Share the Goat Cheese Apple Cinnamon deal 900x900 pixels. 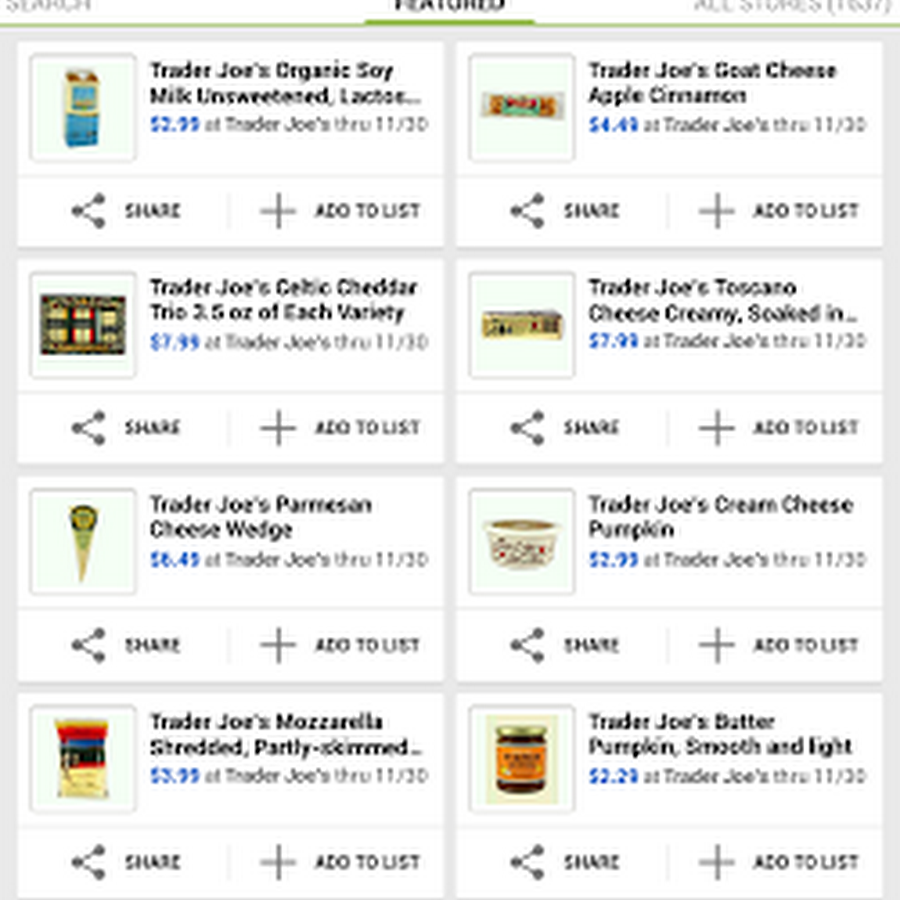565,211
